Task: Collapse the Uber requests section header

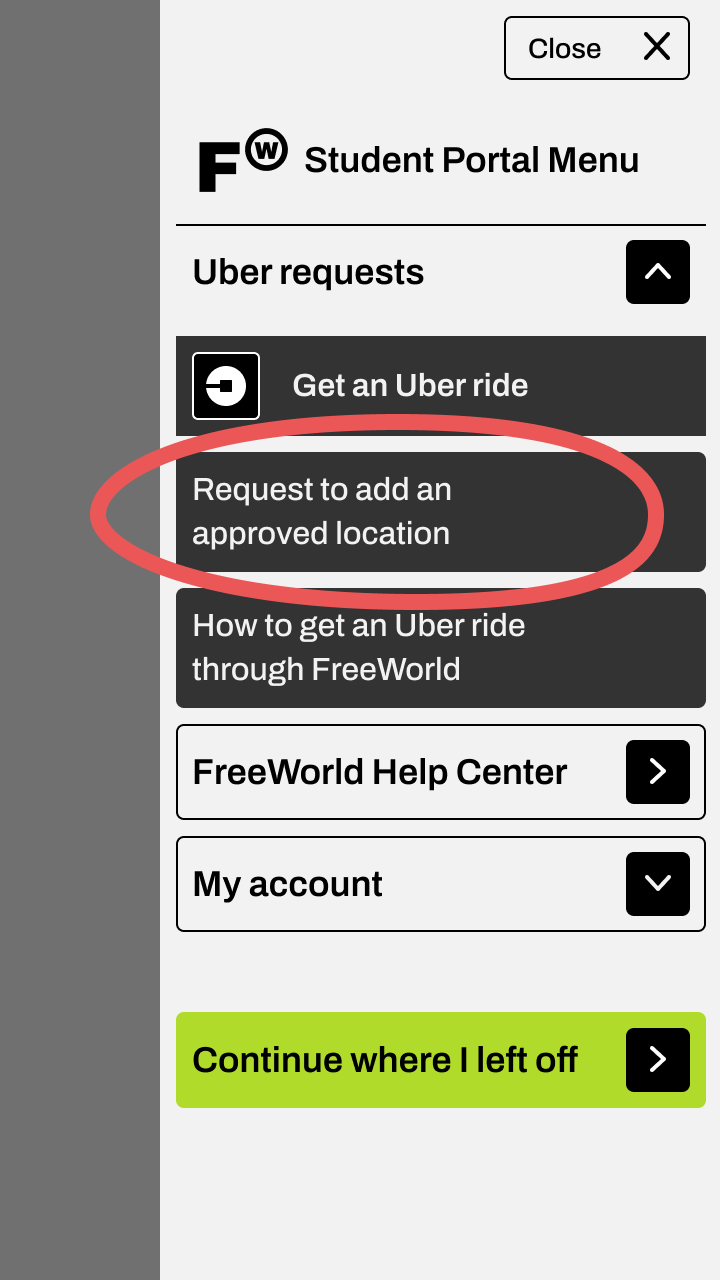Action: pos(308,272)
